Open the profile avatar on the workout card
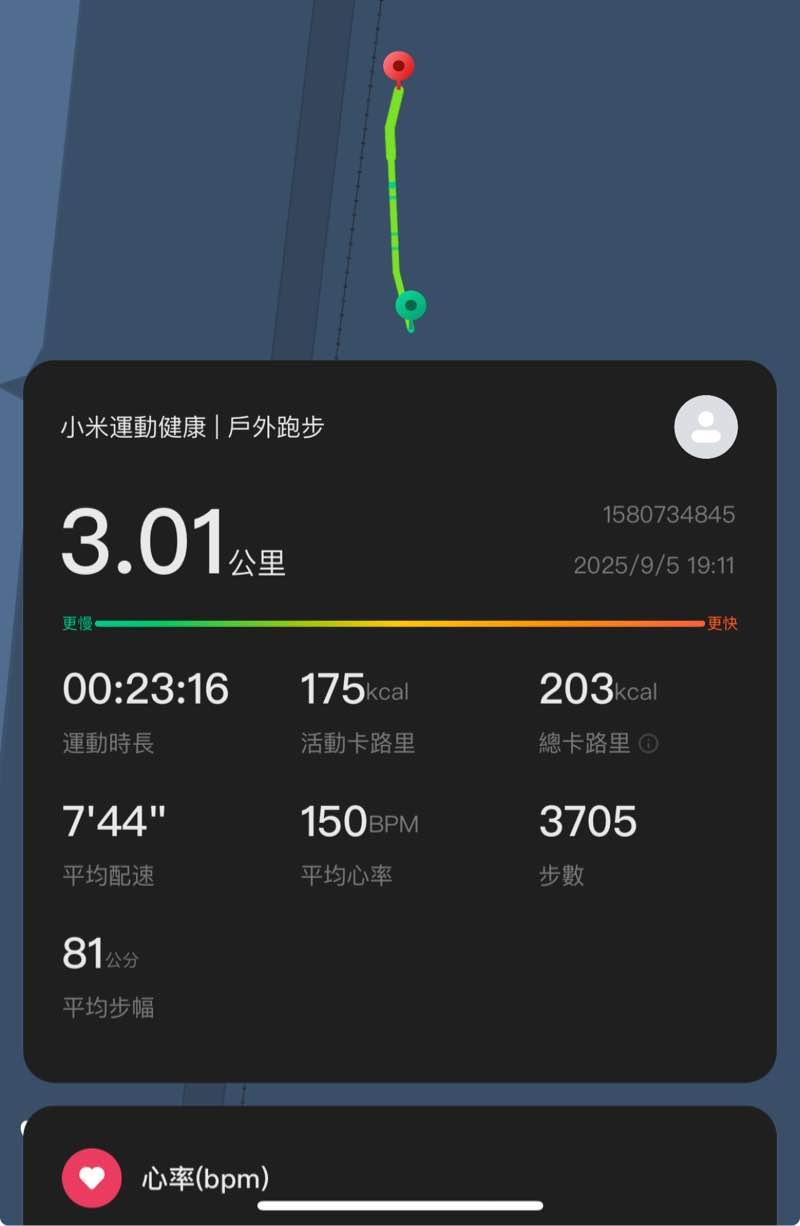800x1226 pixels. pyautogui.click(x=706, y=427)
